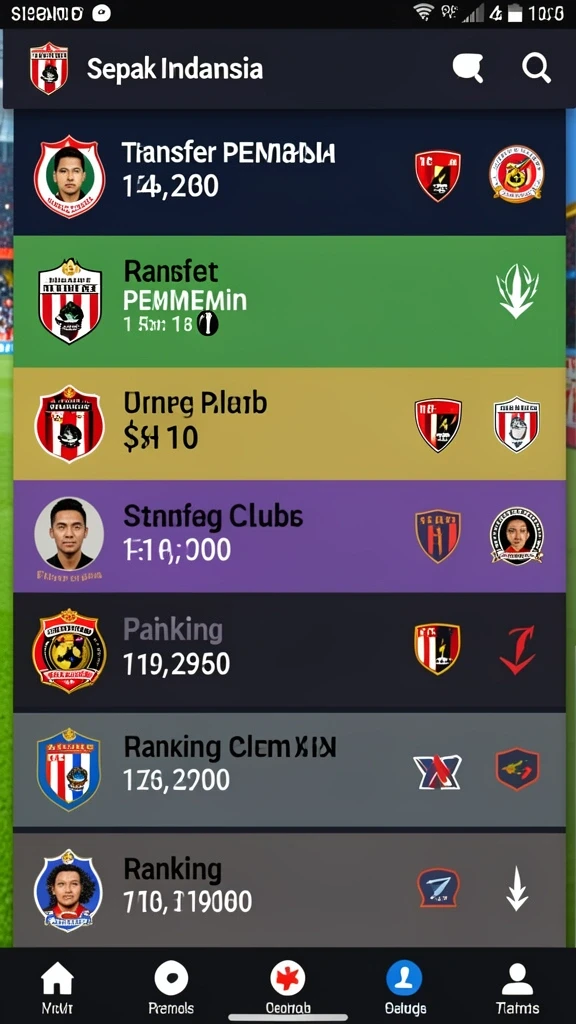This screenshot has width=576, height=1024.
Task: Open the Panking row showing 119,2950
Action: tap(289, 652)
